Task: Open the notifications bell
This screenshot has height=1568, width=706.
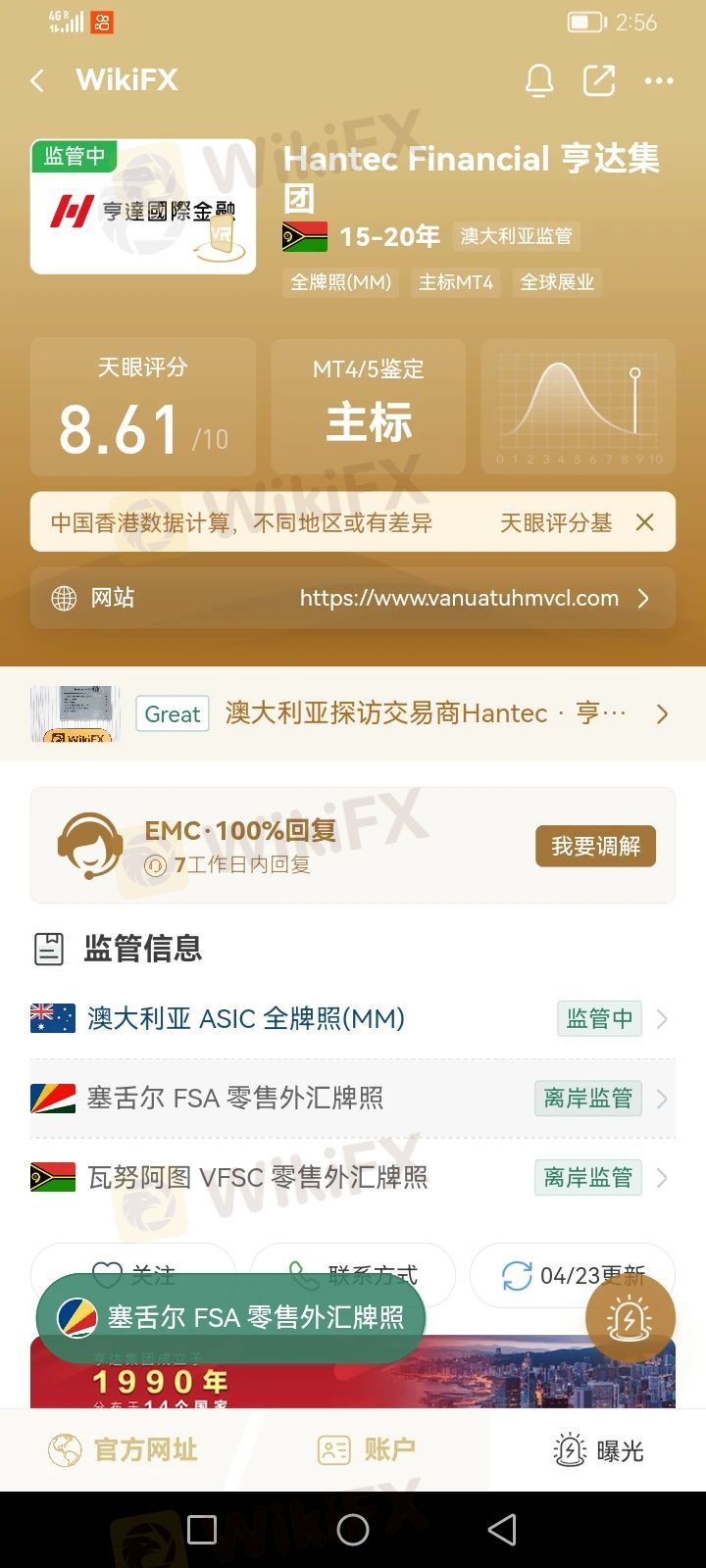Action: click(x=539, y=80)
